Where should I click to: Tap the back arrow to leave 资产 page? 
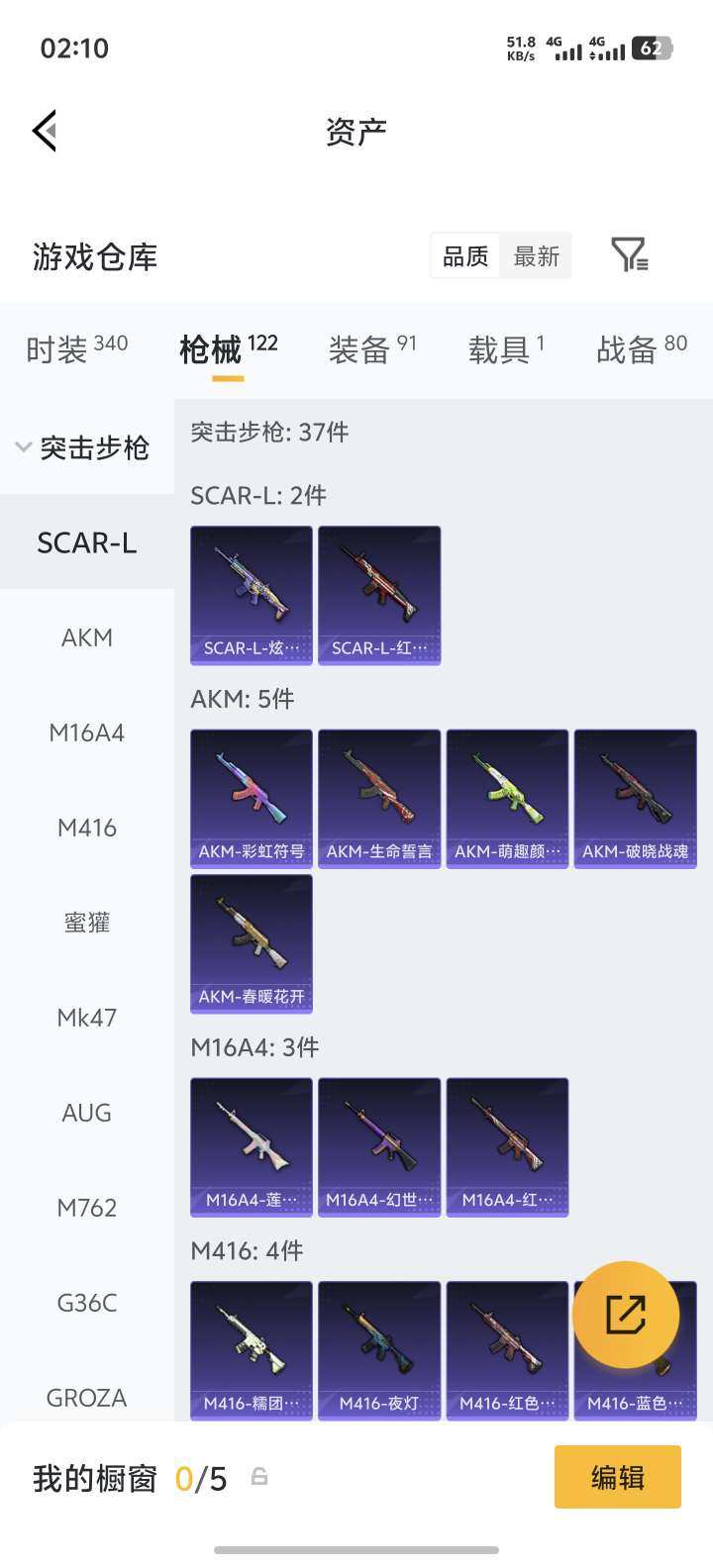point(43,130)
